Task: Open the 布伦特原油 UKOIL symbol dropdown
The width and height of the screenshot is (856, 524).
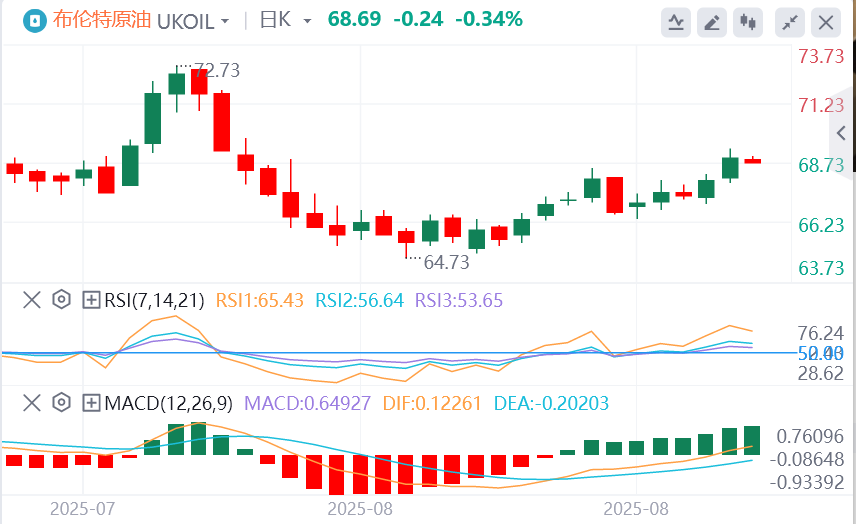Action: click(225, 21)
